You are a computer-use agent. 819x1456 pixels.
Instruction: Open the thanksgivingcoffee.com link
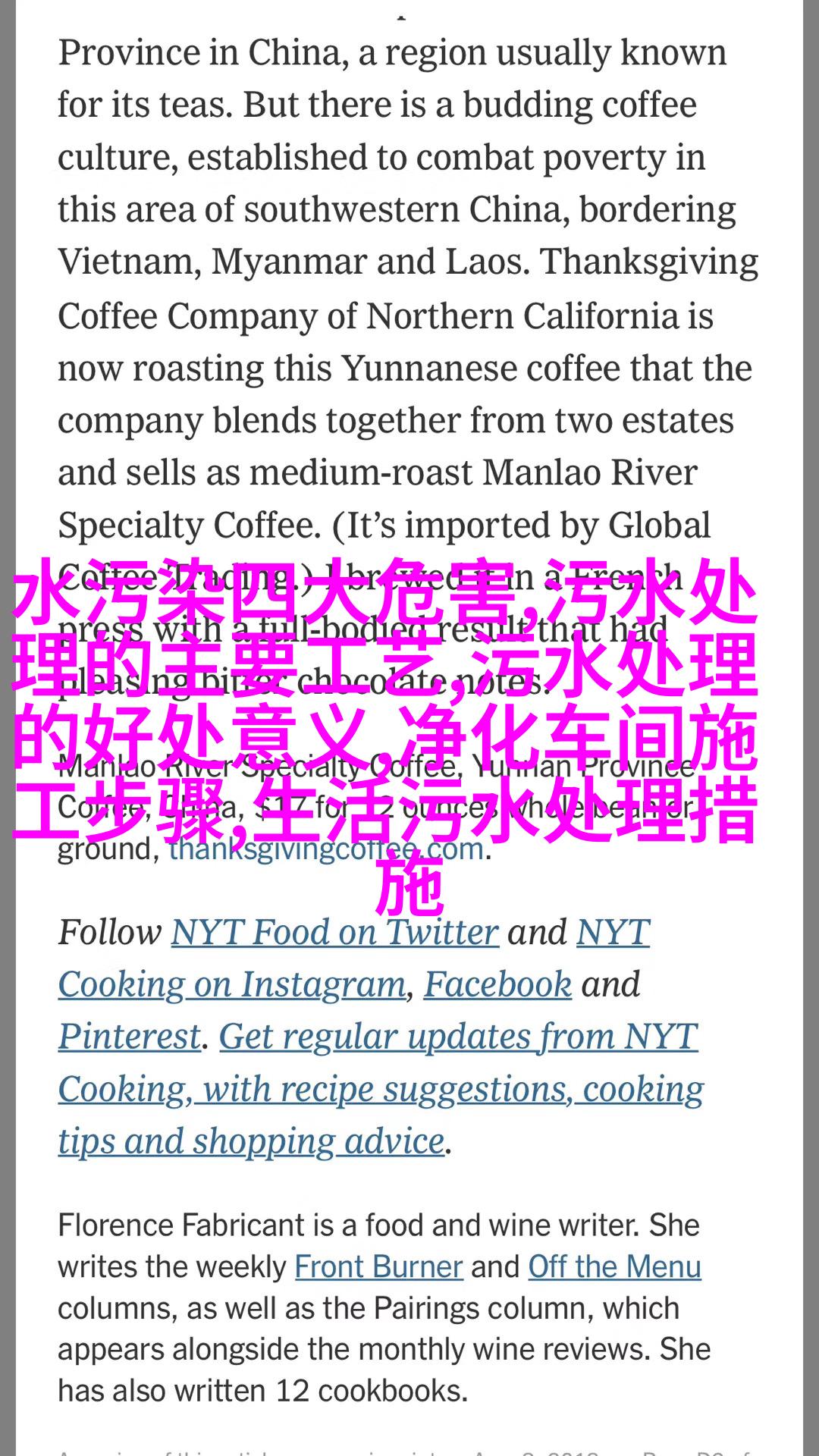tap(326, 849)
